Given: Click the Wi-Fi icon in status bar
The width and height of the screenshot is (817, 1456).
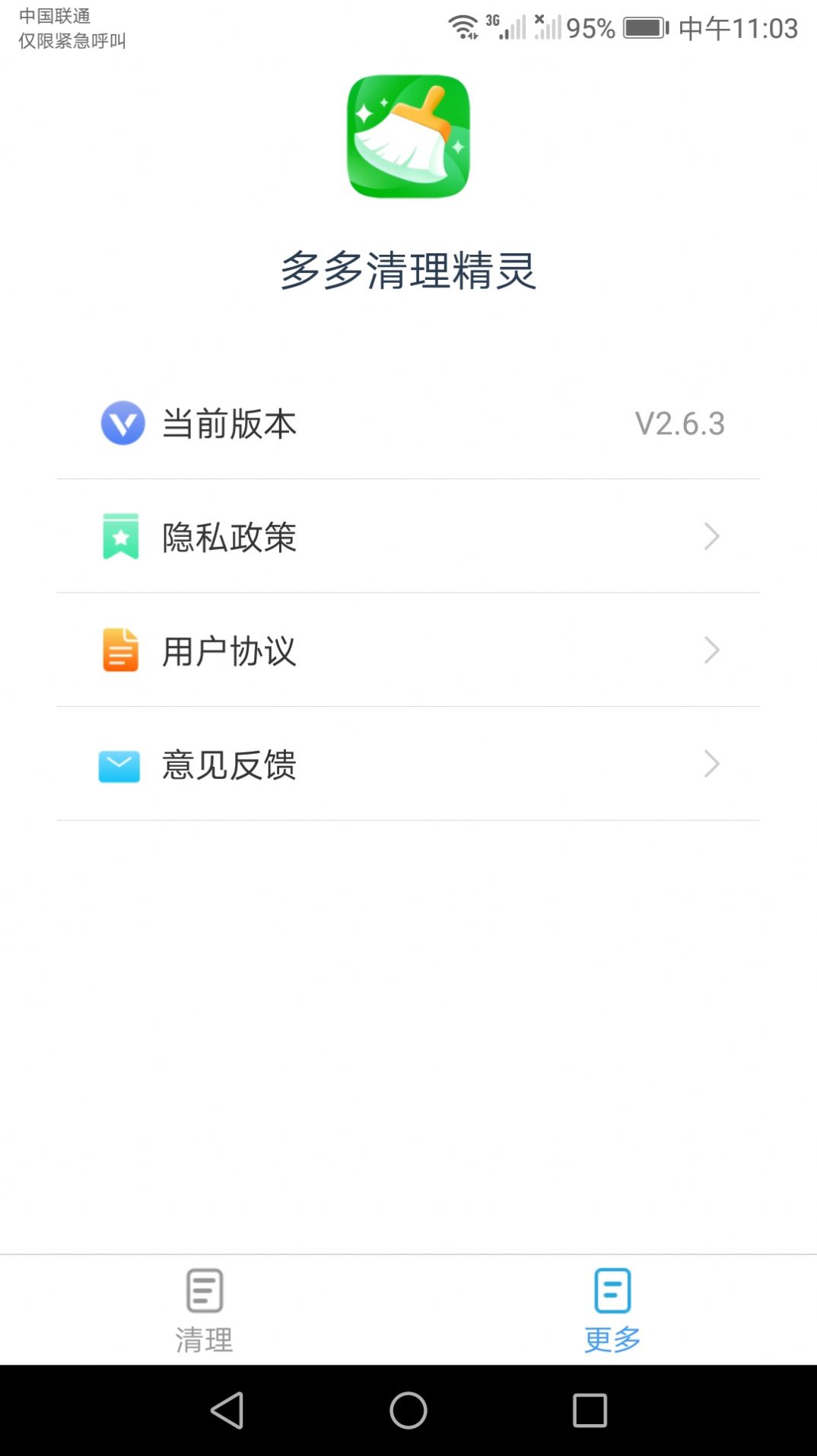Looking at the screenshot, I should 464,25.
